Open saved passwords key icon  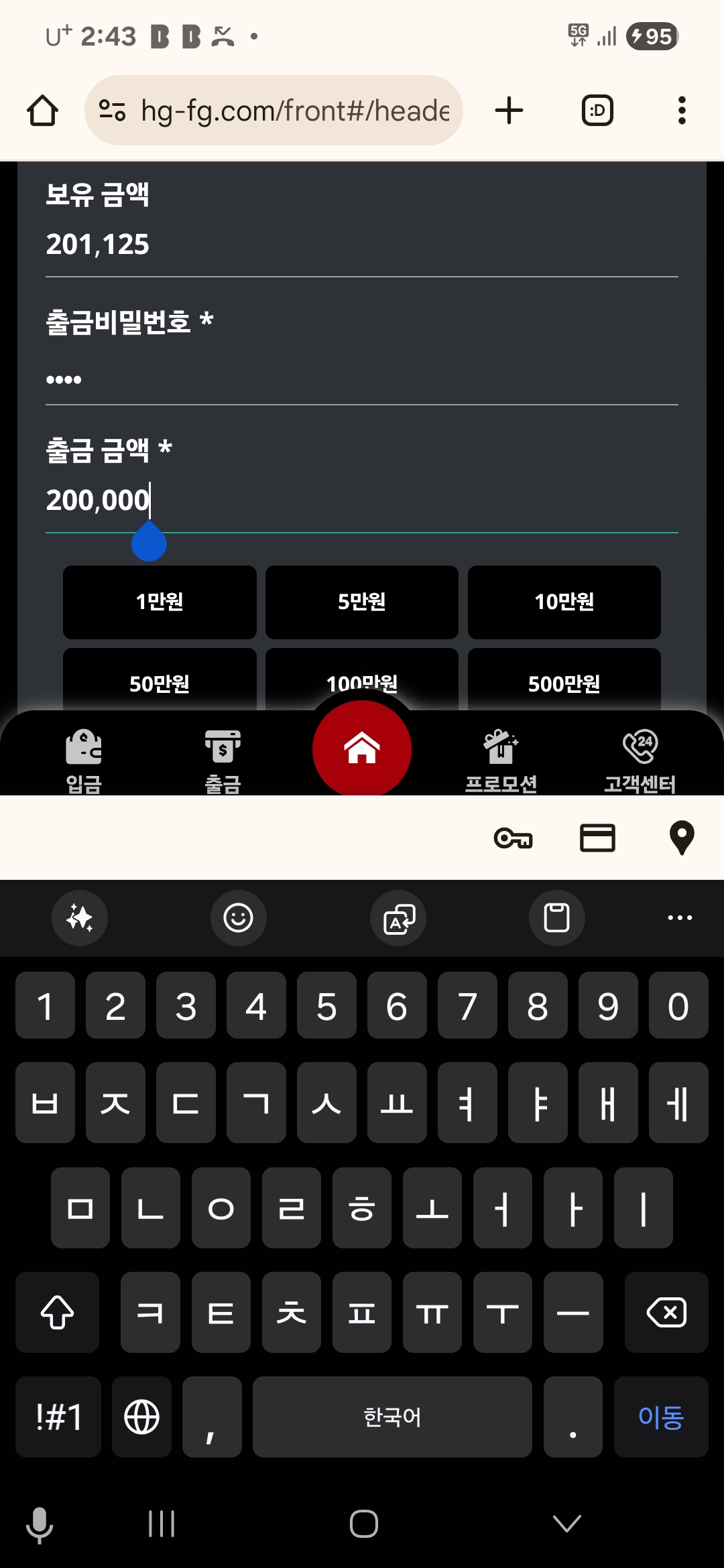[x=513, y=838]
